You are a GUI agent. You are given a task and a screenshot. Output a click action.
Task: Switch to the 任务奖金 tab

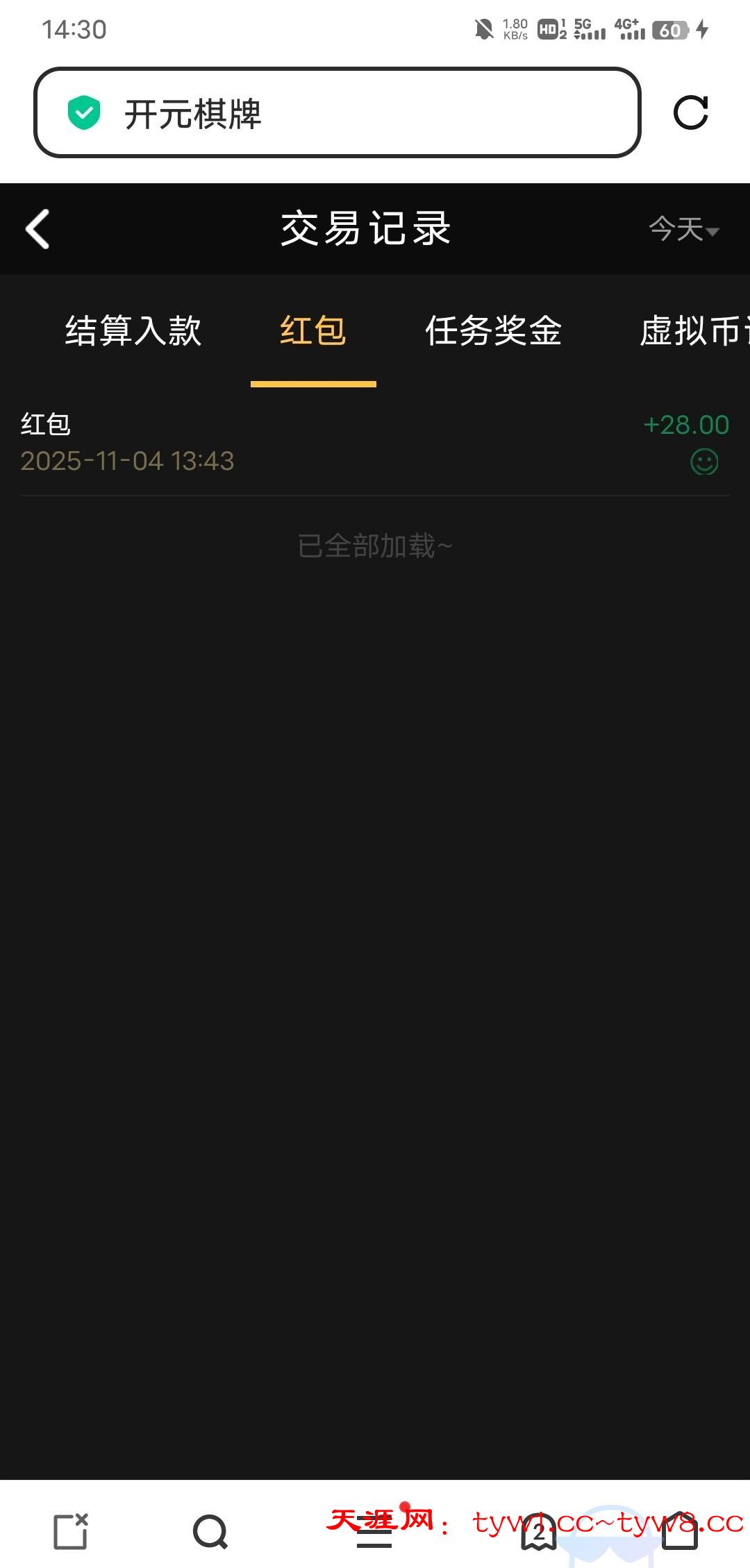493,330
